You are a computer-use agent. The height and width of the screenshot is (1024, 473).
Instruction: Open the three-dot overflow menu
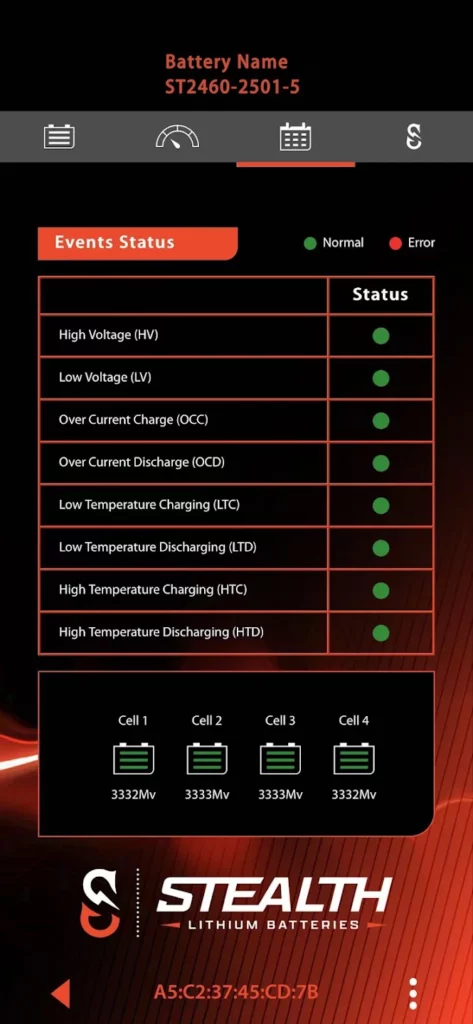(413, 994)
